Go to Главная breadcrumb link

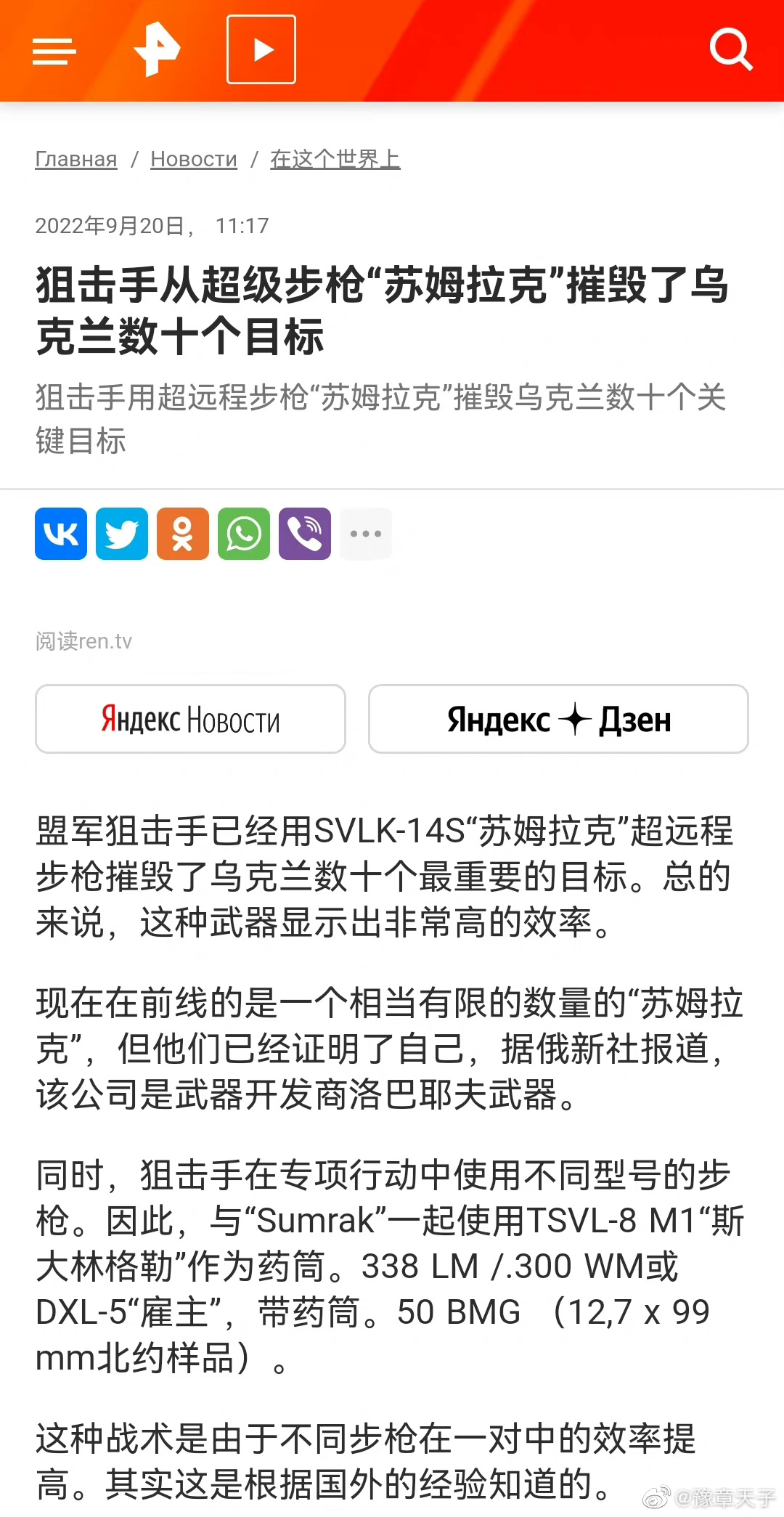(76, 158)
